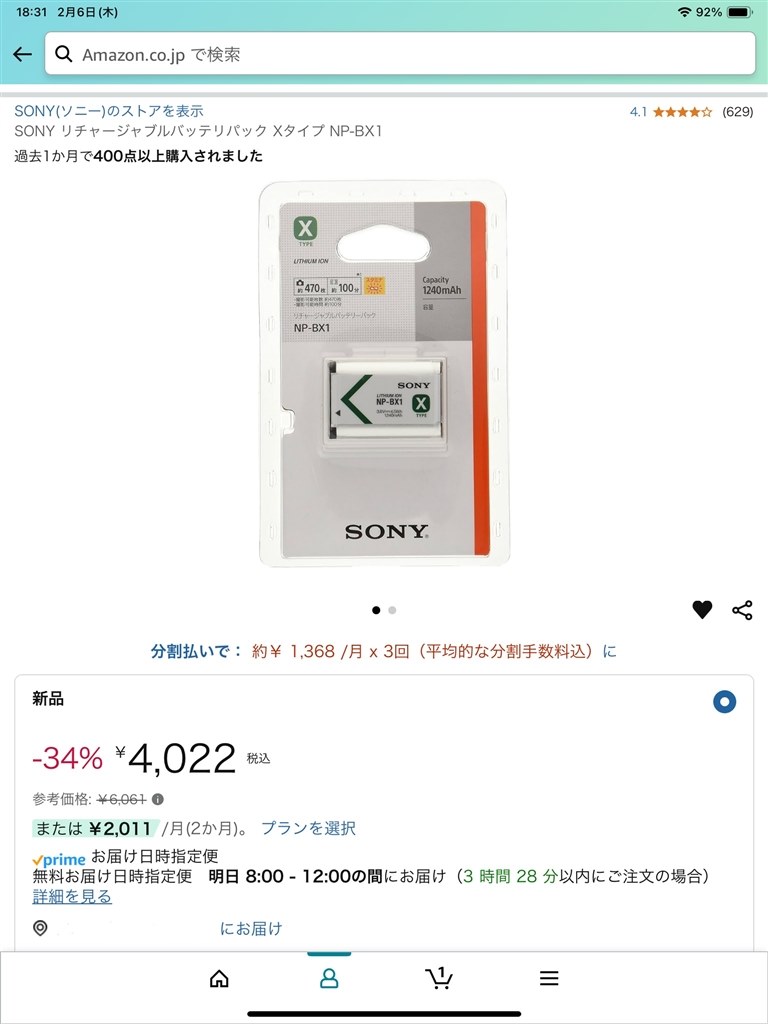This screenshot has height=1024, width=768.
Task: Open 詳細を見る delivery details
Action: 72,896
